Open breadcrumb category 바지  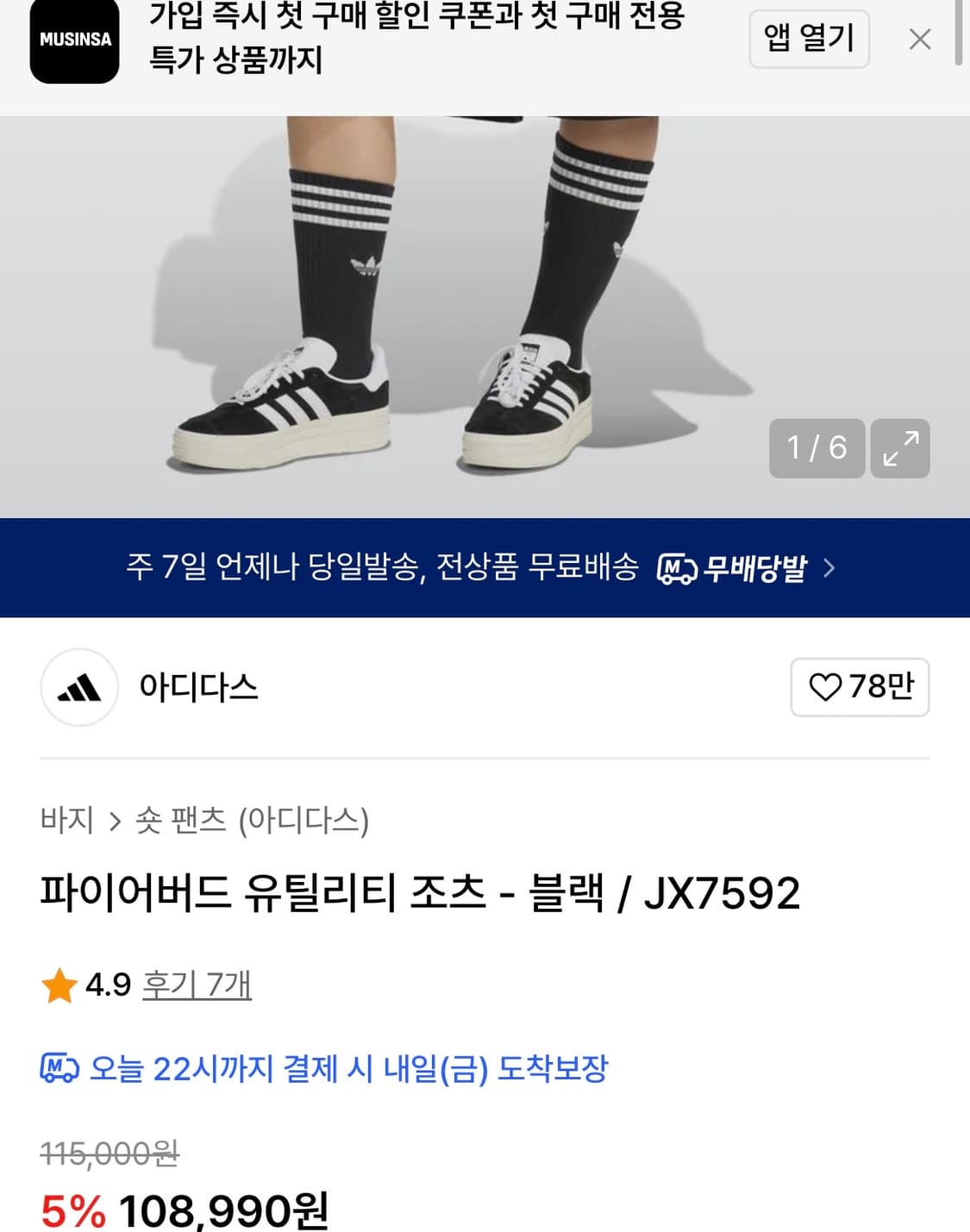(x=67, y=821)
